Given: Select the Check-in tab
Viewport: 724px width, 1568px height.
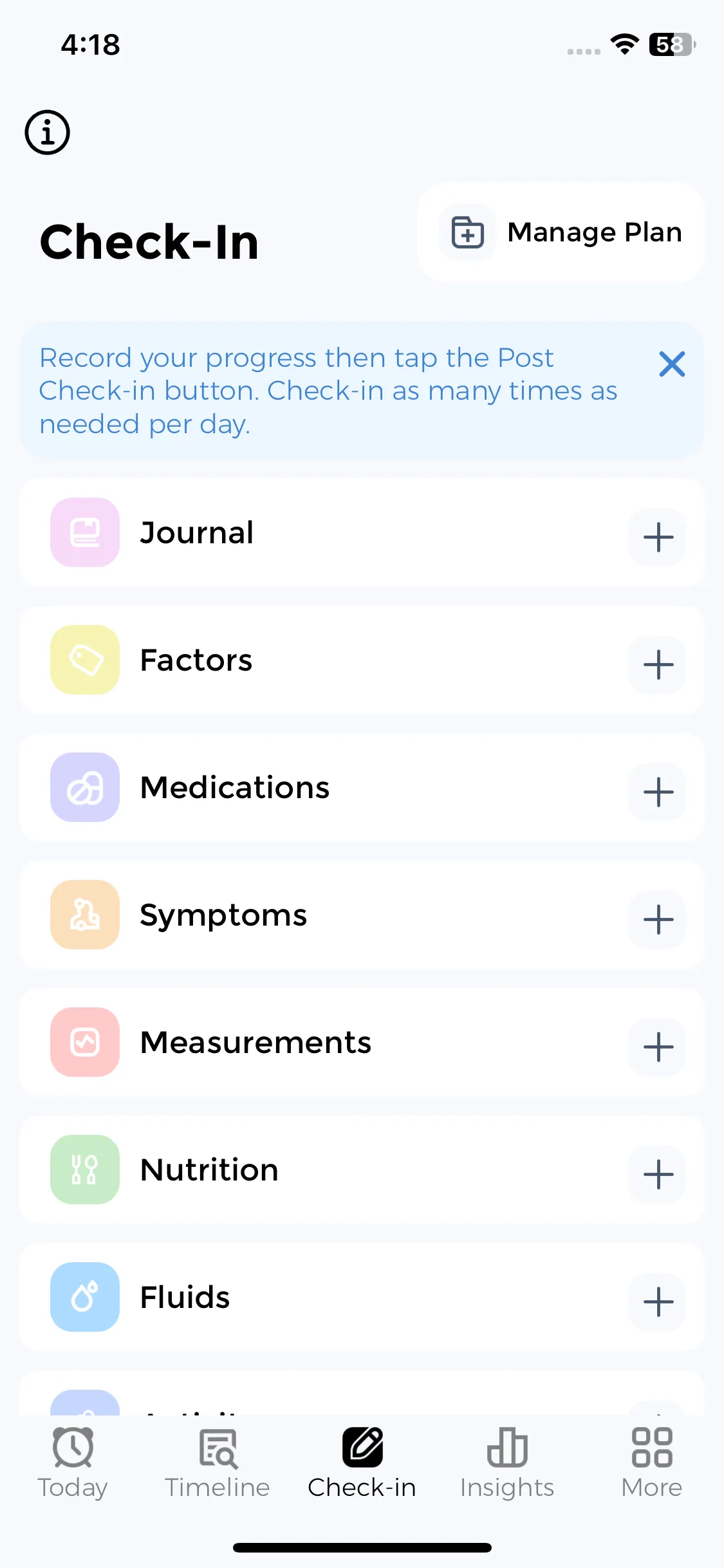Looking at the screenshot, I should pos(362,1462).
